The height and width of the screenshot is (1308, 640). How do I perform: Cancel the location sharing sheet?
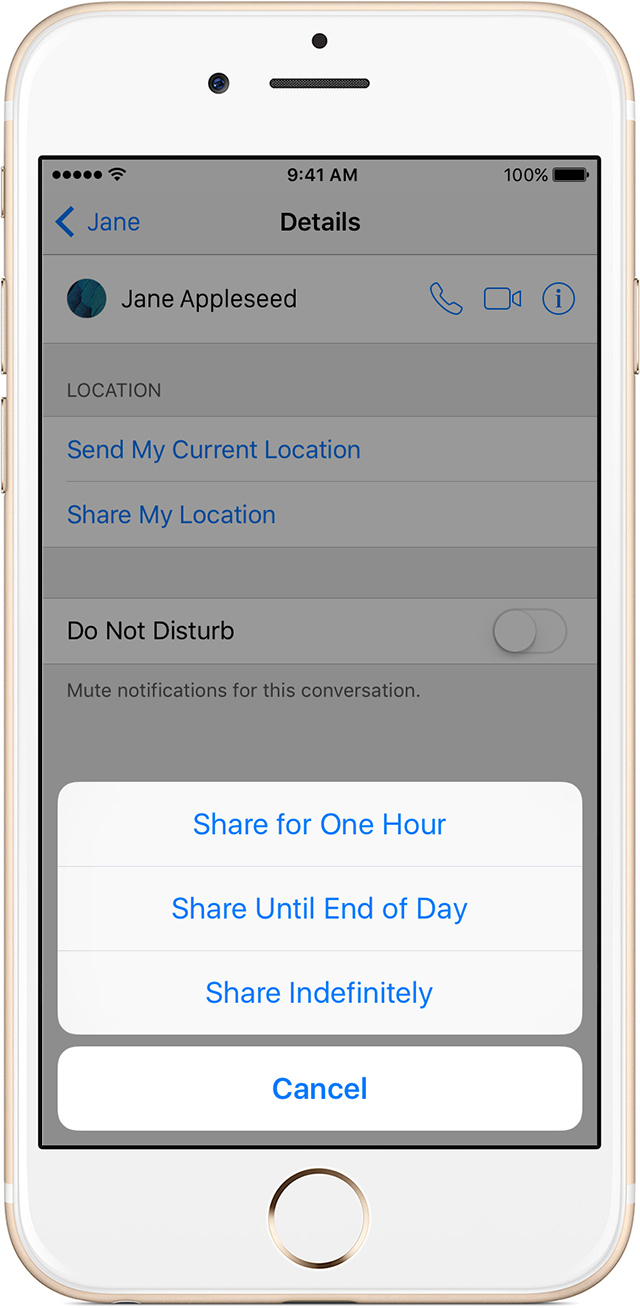320,1088
